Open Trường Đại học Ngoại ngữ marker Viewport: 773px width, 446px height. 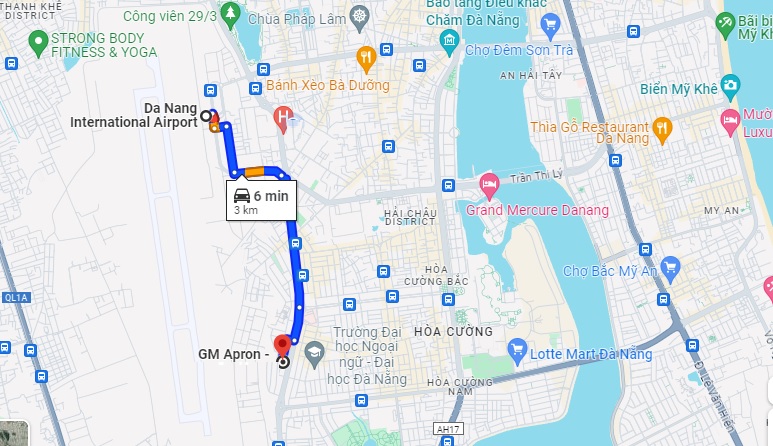(x=314, y=352)
